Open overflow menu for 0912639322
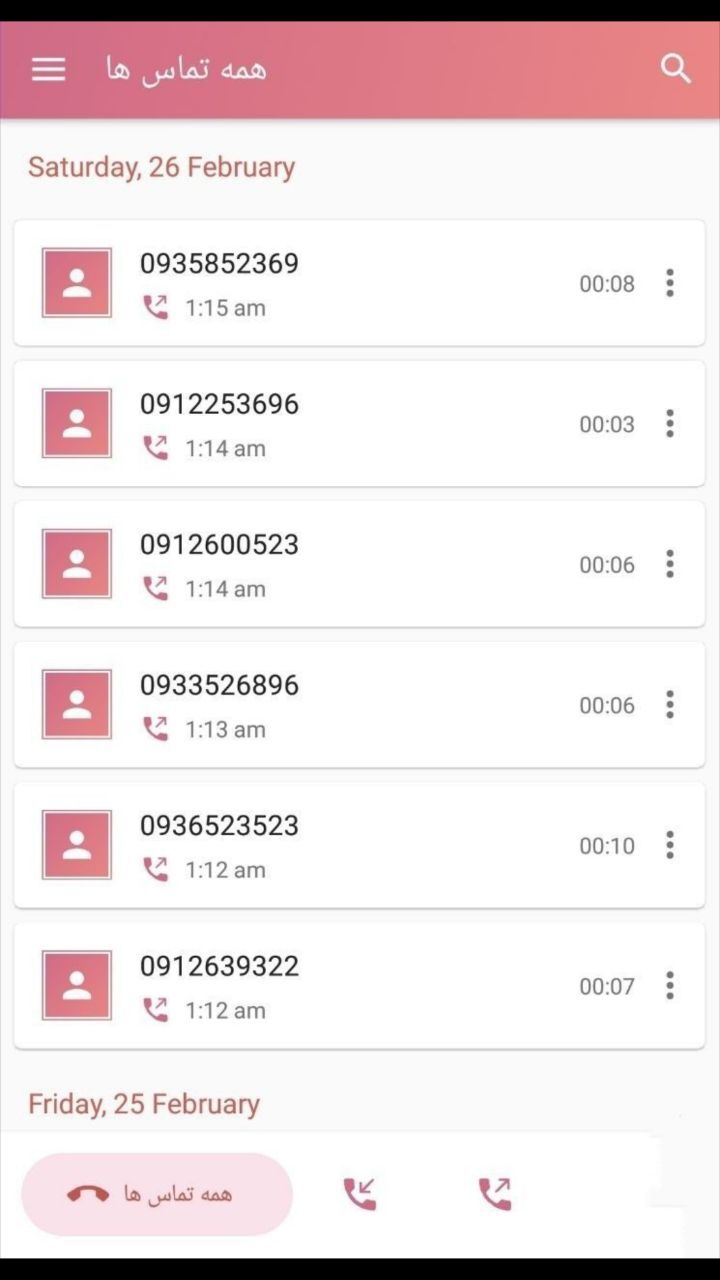 (x=669, y=986)
